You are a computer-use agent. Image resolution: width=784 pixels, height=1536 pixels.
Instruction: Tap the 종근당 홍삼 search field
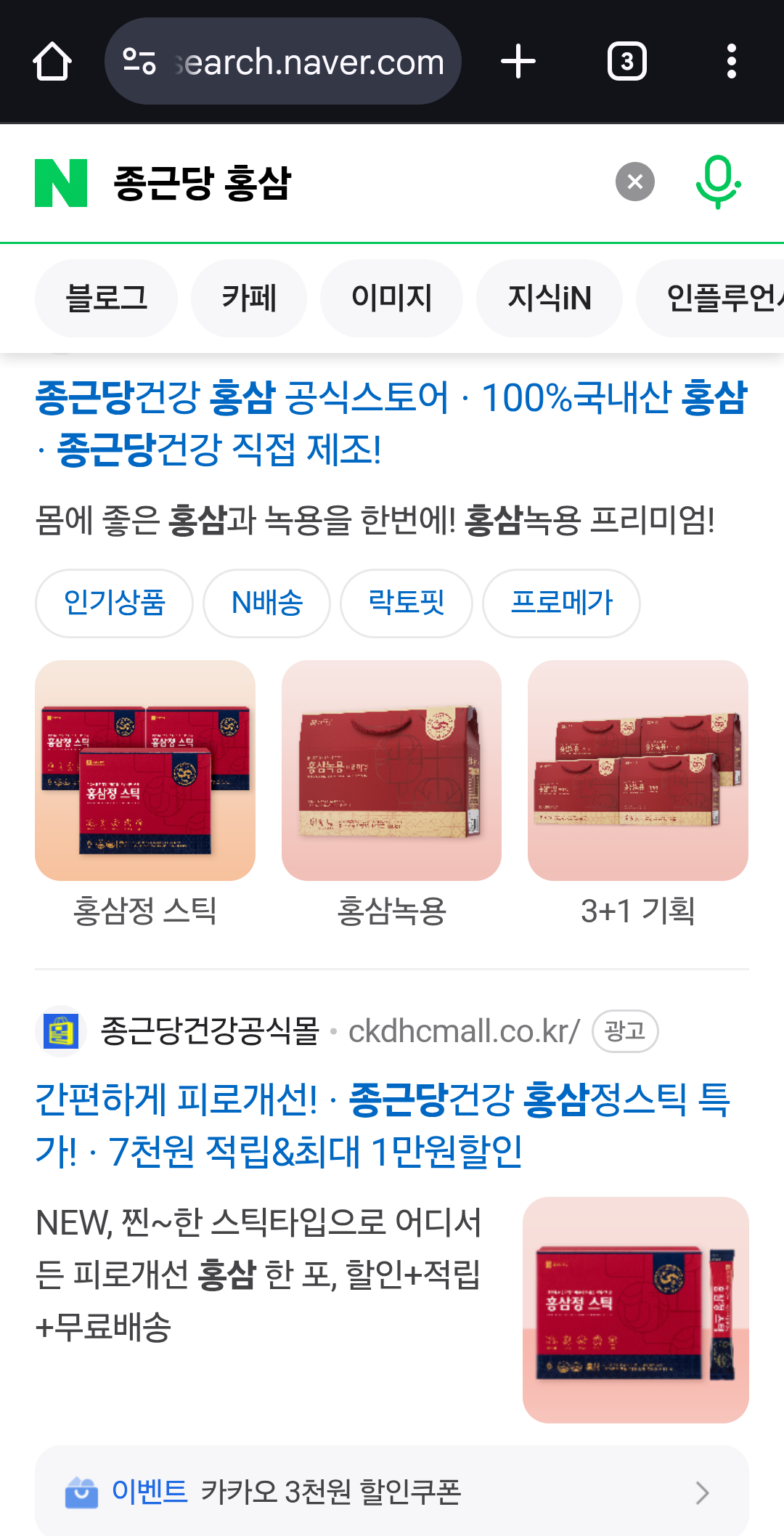point(356,182)
